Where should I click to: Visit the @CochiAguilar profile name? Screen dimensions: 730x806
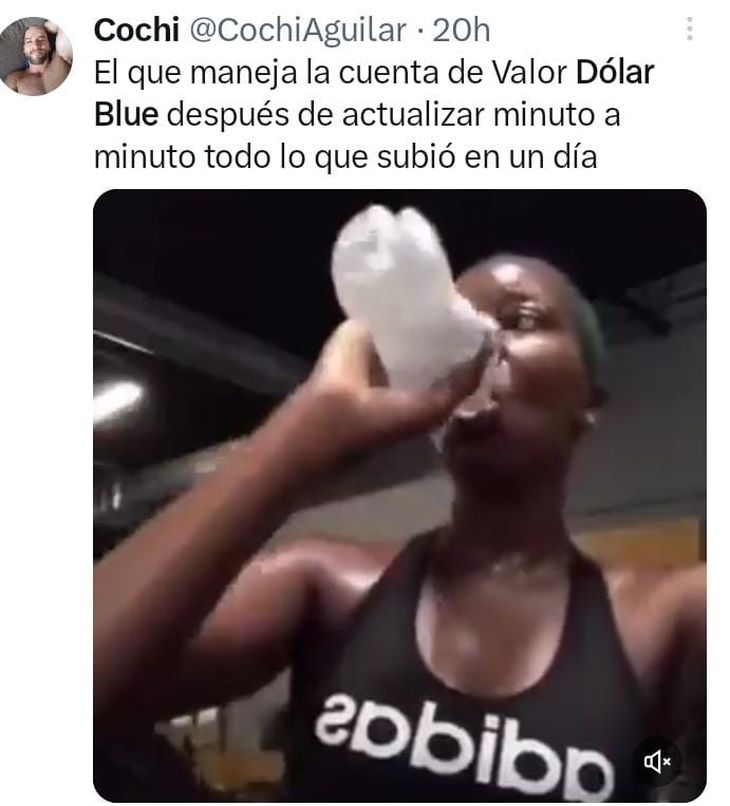(x=297, y=31)
